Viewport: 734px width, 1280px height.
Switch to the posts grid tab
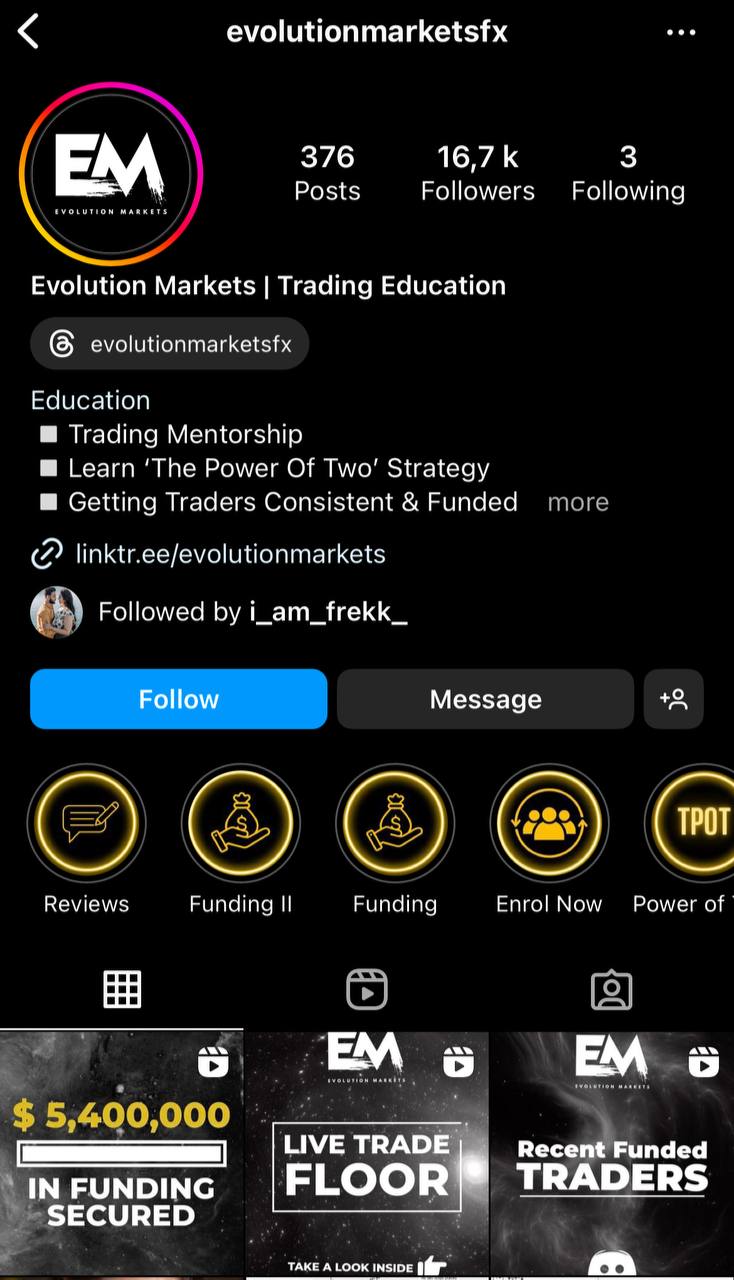[122, 990]
